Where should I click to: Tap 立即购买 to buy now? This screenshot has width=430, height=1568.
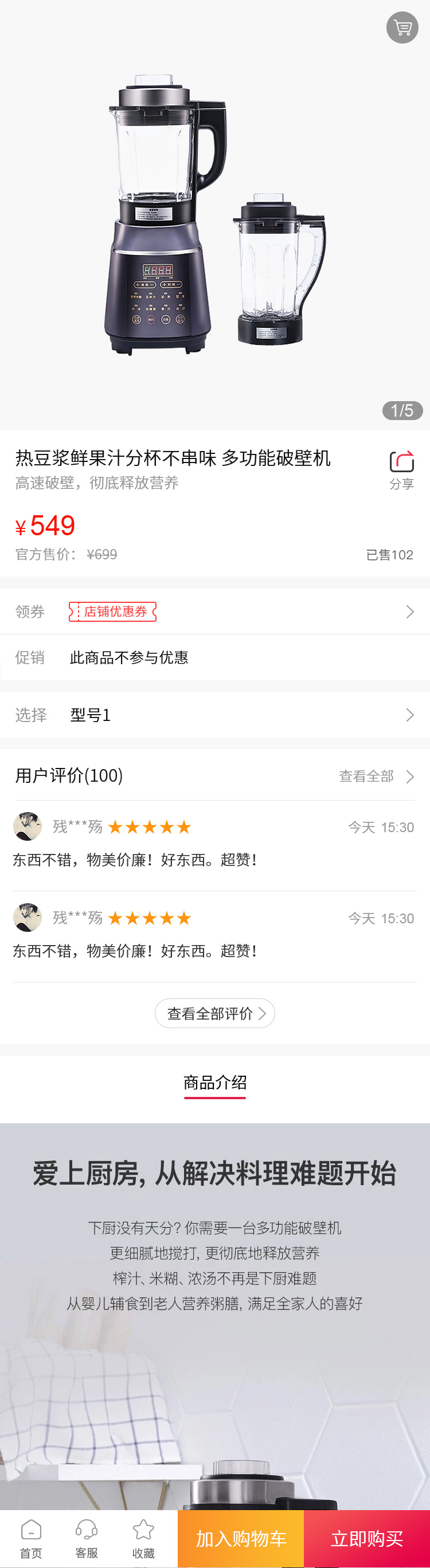pyautogui.click(x=367, y=1538)
